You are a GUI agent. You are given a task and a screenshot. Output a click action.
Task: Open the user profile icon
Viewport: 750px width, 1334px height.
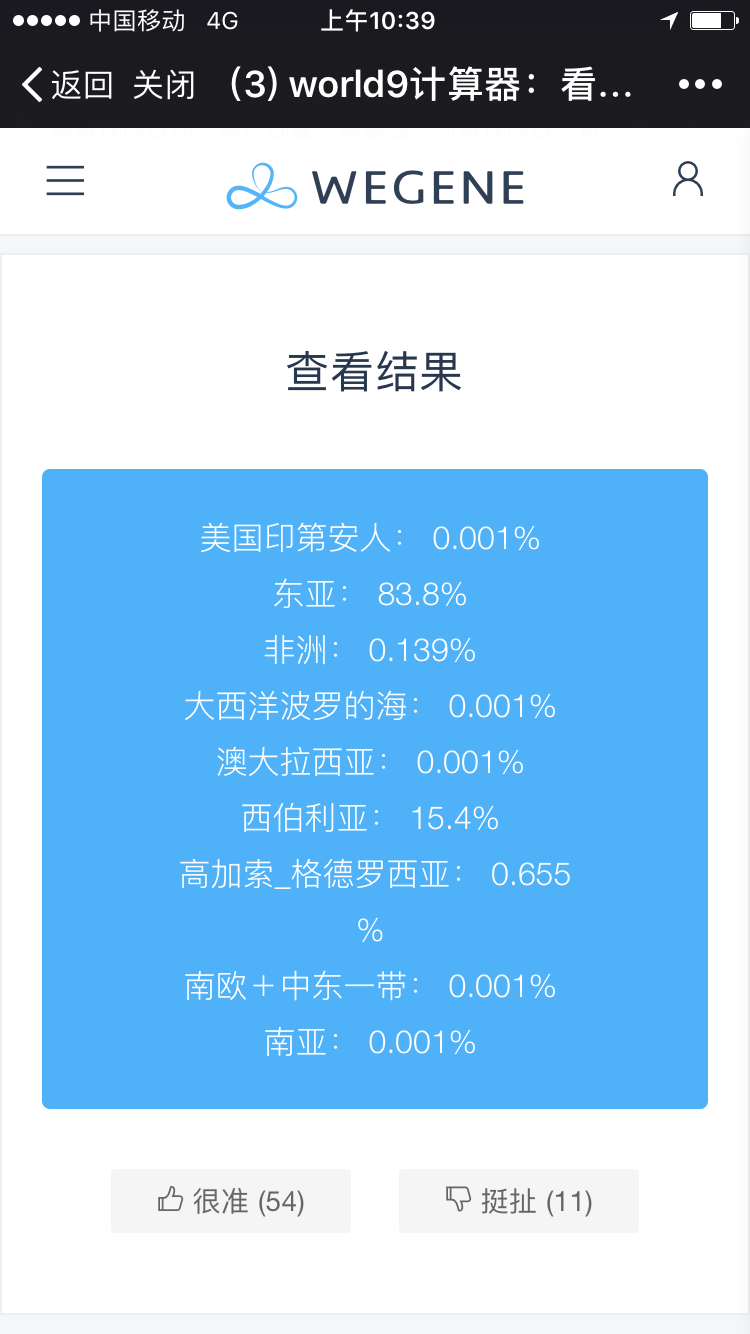[688, 179]
